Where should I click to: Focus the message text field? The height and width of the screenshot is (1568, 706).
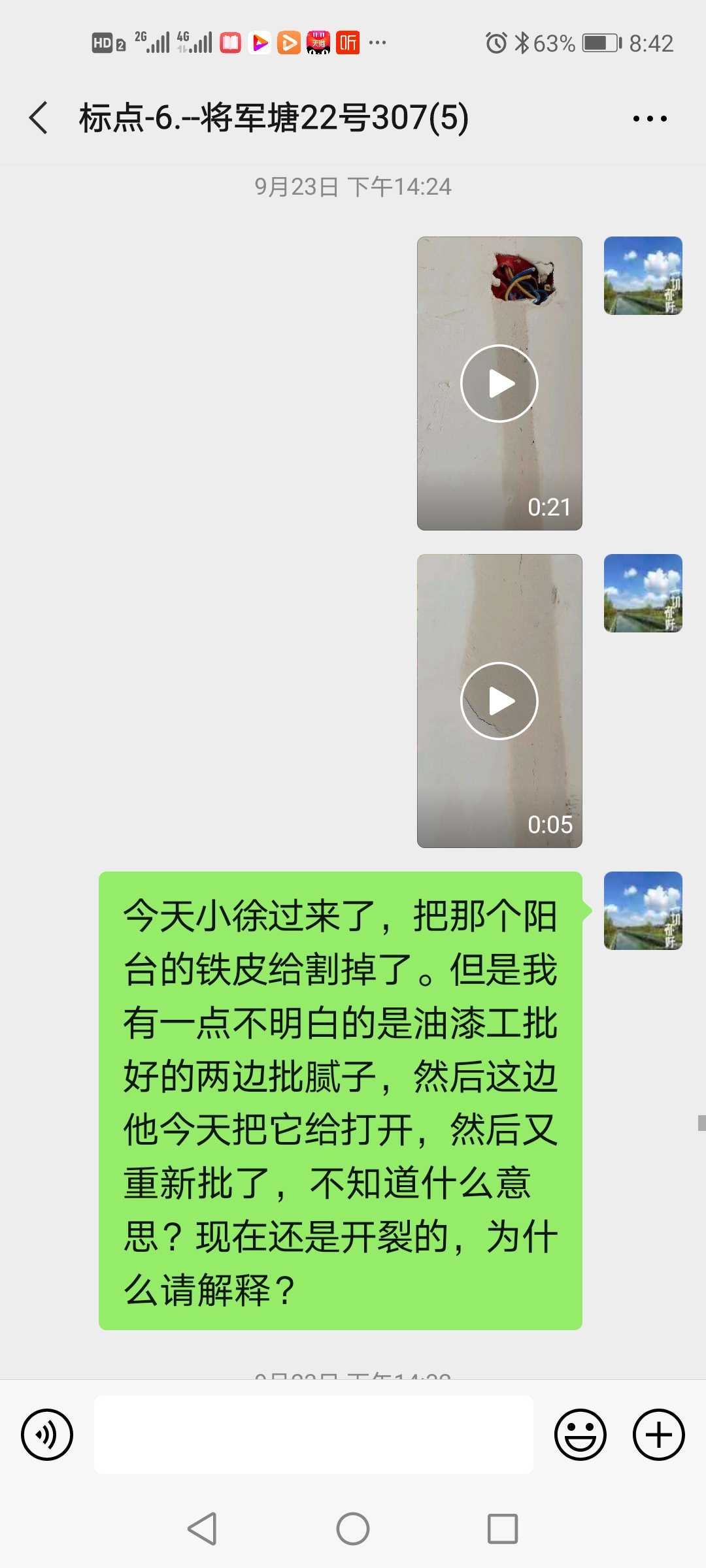pyautogui.click(x=314, y=1435)
